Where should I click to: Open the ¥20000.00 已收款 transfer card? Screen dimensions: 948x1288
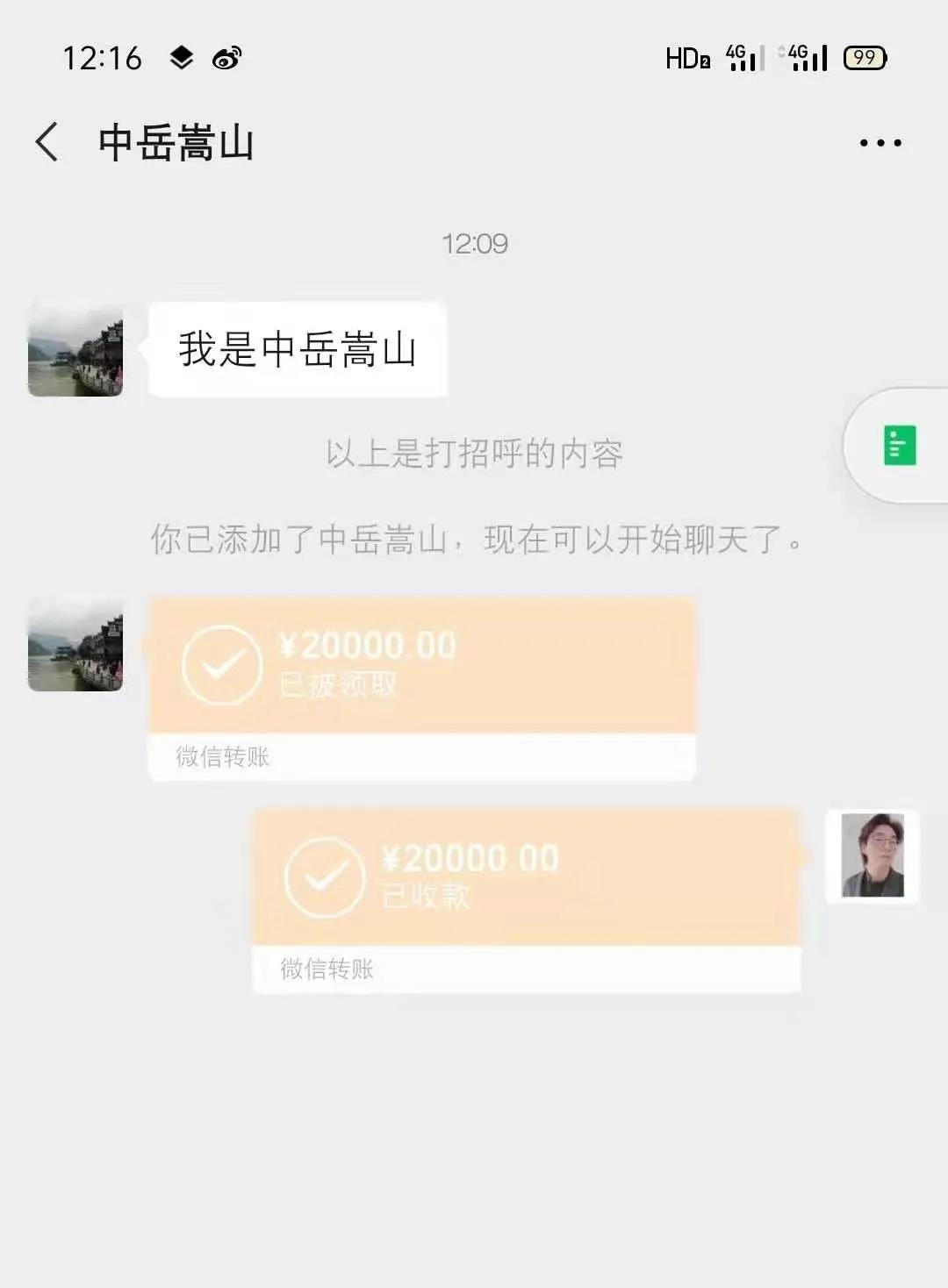527,879
